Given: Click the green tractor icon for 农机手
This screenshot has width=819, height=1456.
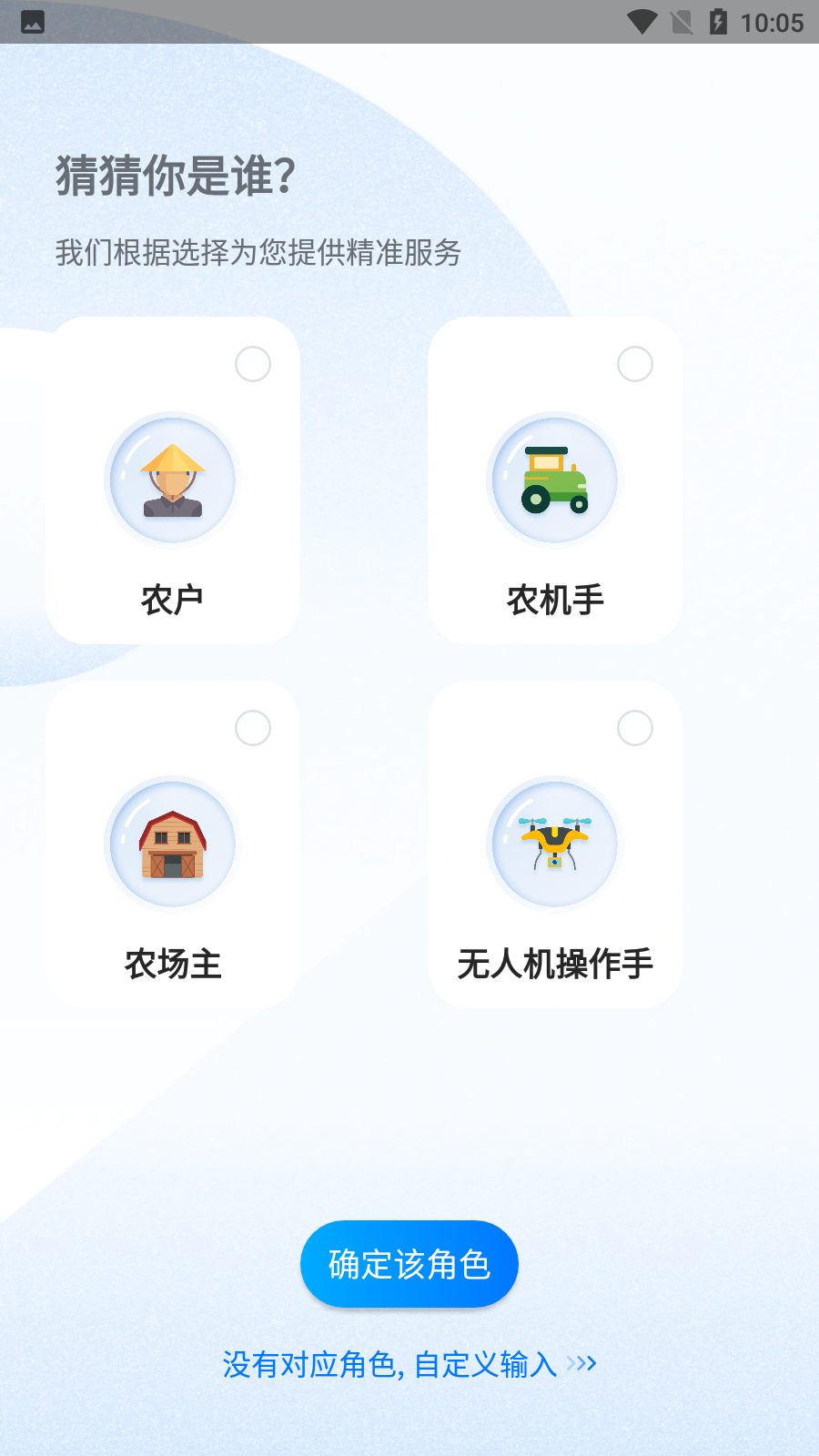Looking at the screenshot, I should point(554,480).
